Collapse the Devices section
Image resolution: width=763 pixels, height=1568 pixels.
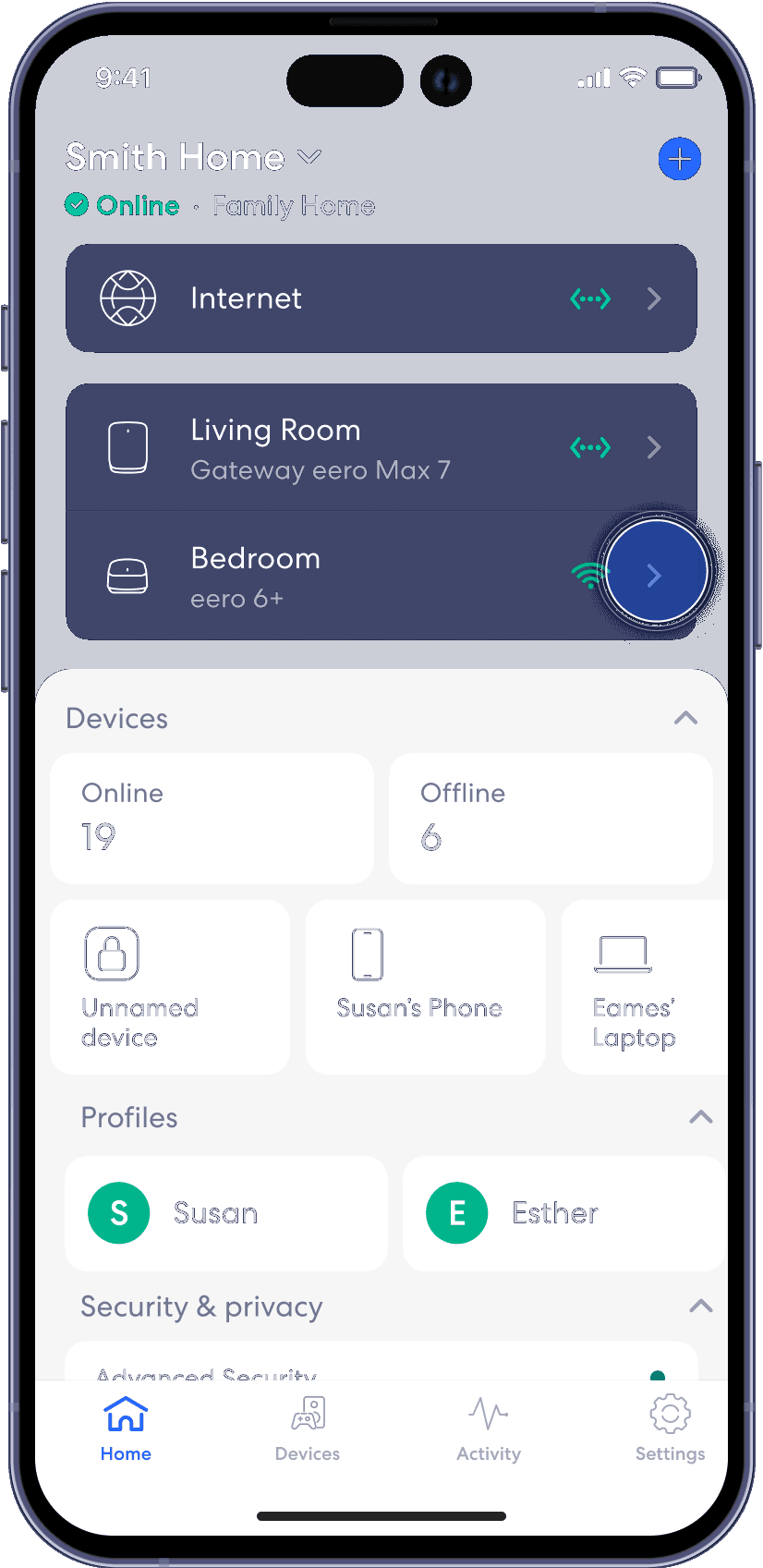[685, 718]
